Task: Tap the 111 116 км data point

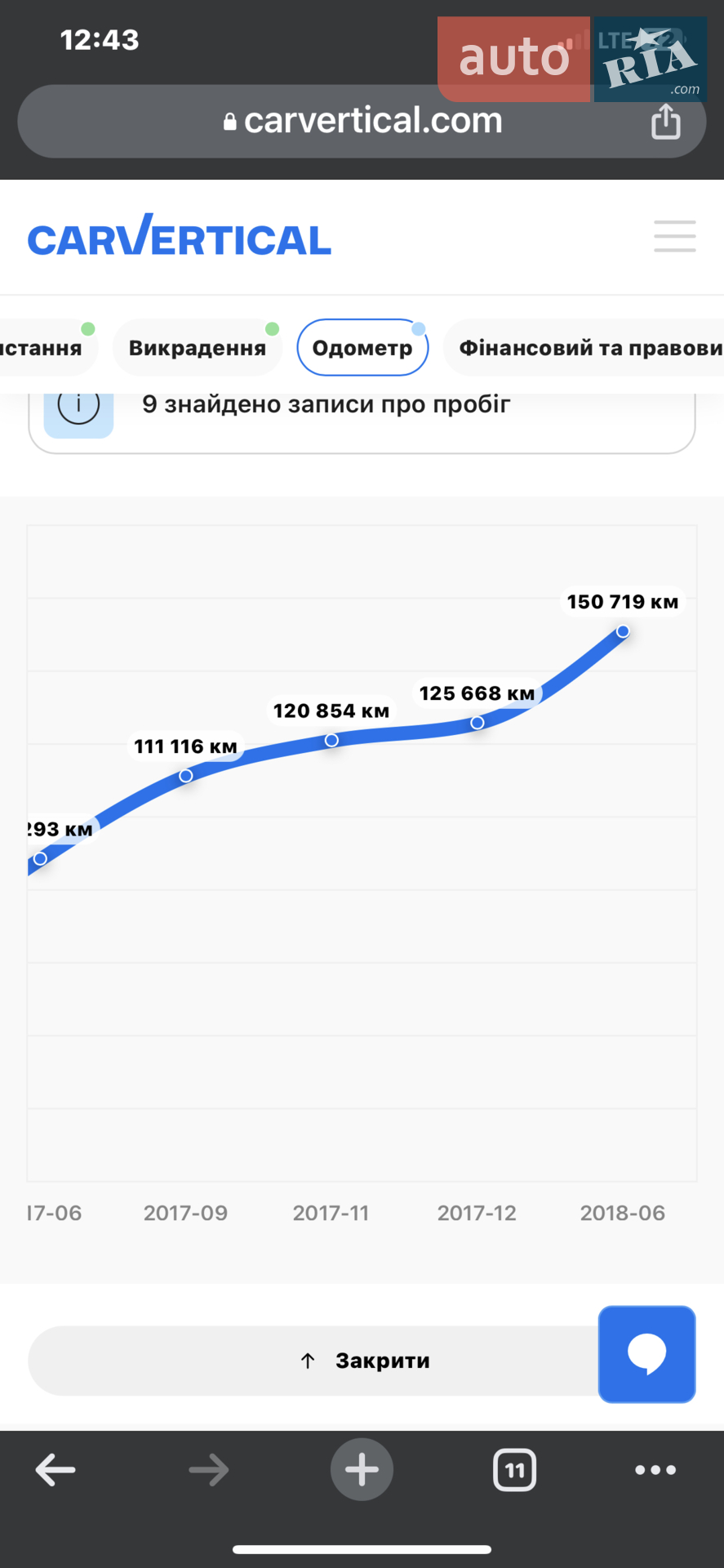Action: click(186, 776)
